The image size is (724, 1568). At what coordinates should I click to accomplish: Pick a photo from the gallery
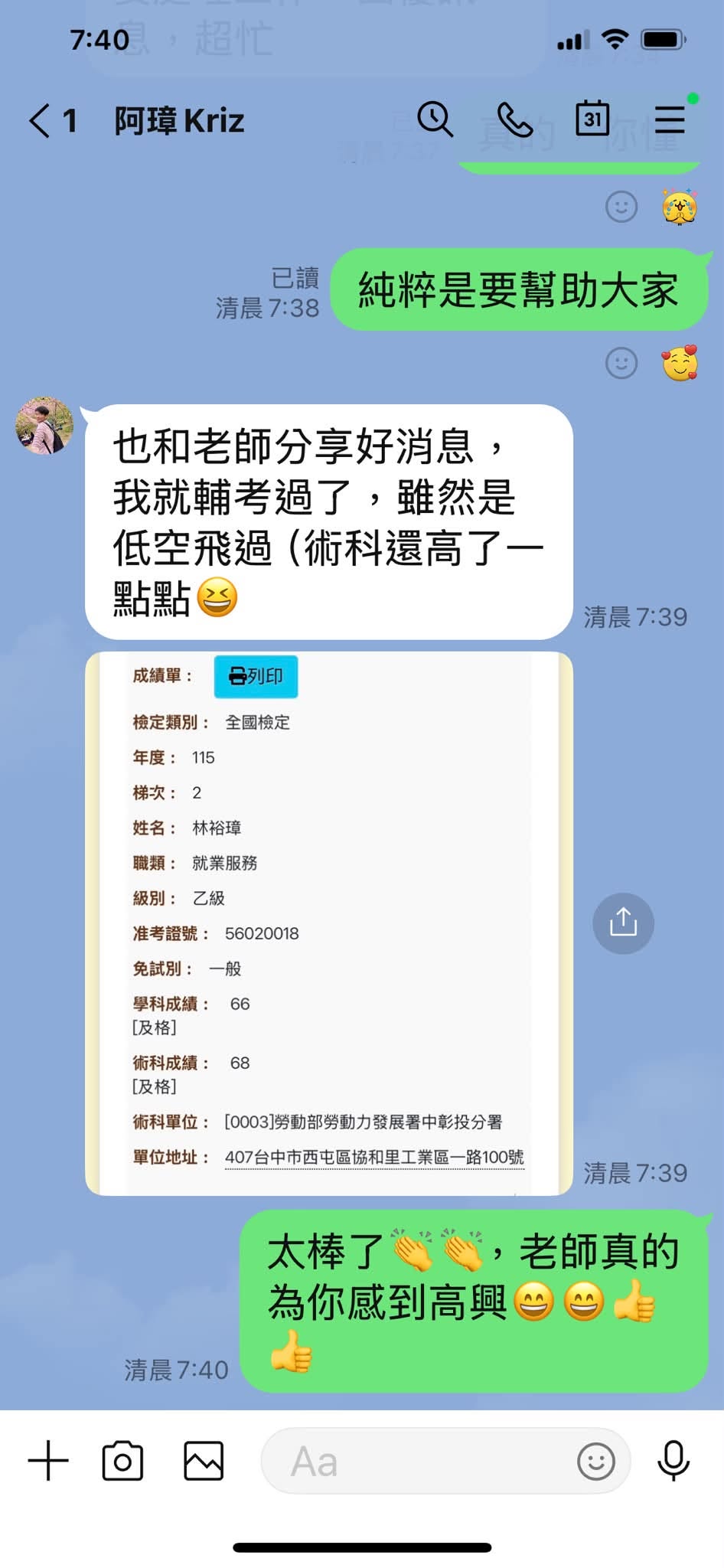click(x=204, y=1461)
